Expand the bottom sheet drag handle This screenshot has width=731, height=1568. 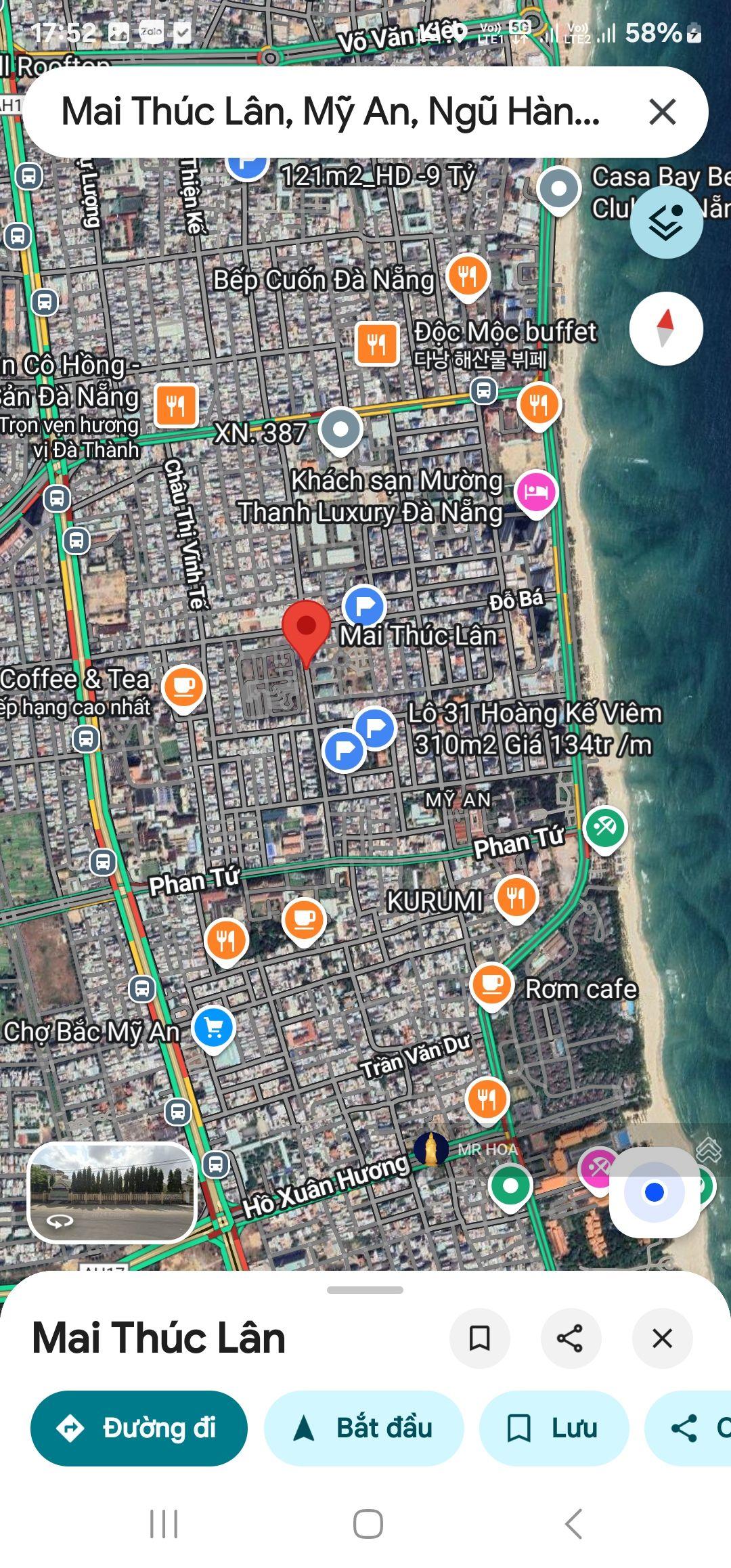click(x=365, y=1290)
